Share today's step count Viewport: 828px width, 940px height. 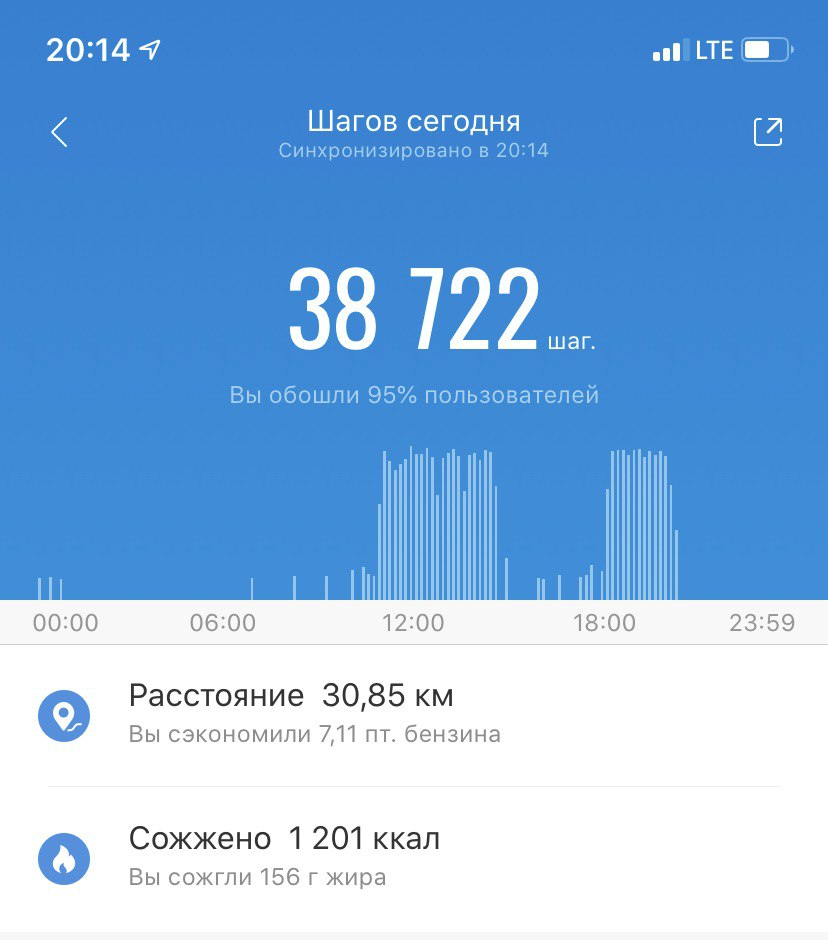coord(767,132)
